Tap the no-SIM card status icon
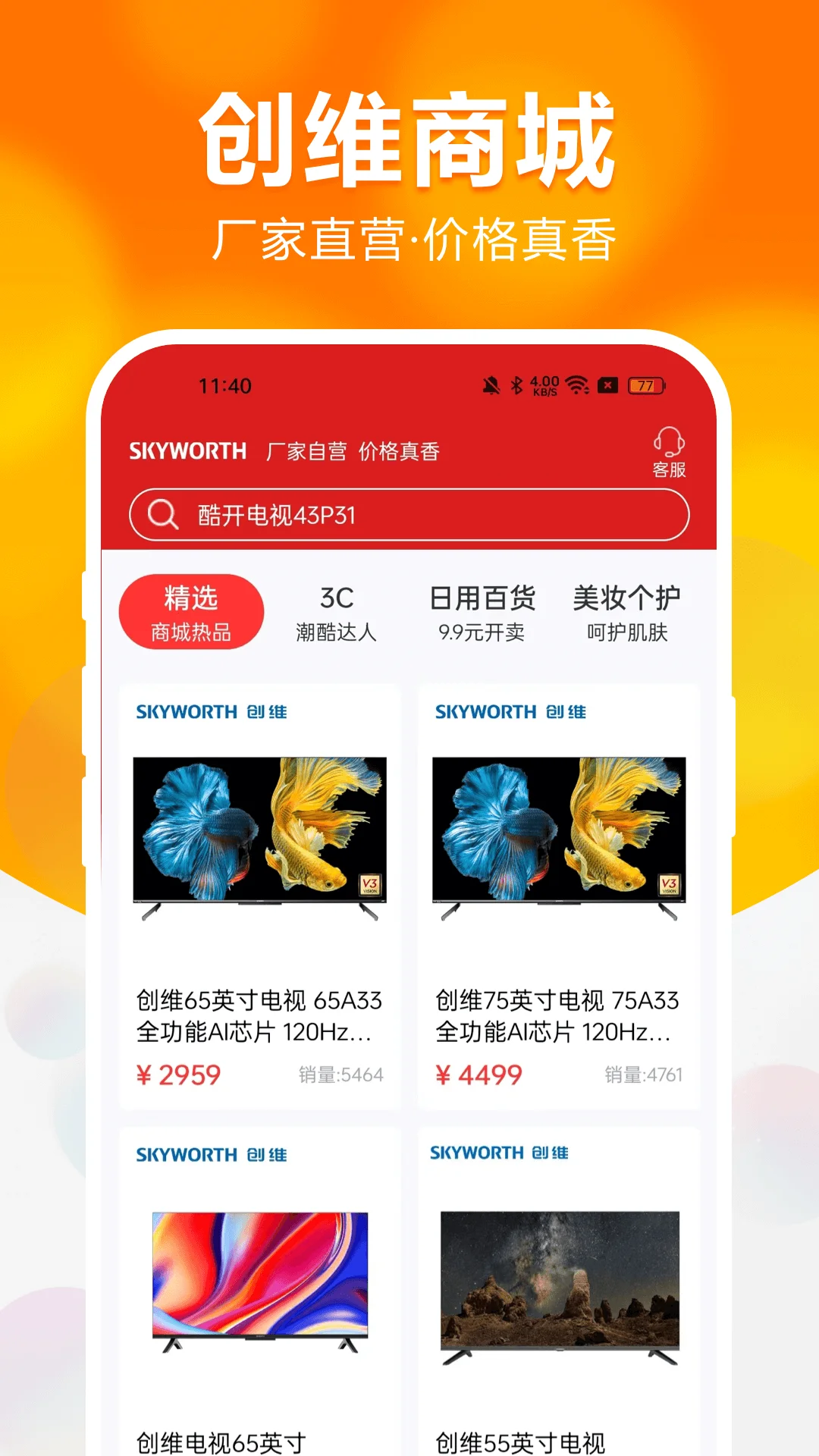Image resolution: width=819 pixels, height=1456 pixels. pos(608,385)
